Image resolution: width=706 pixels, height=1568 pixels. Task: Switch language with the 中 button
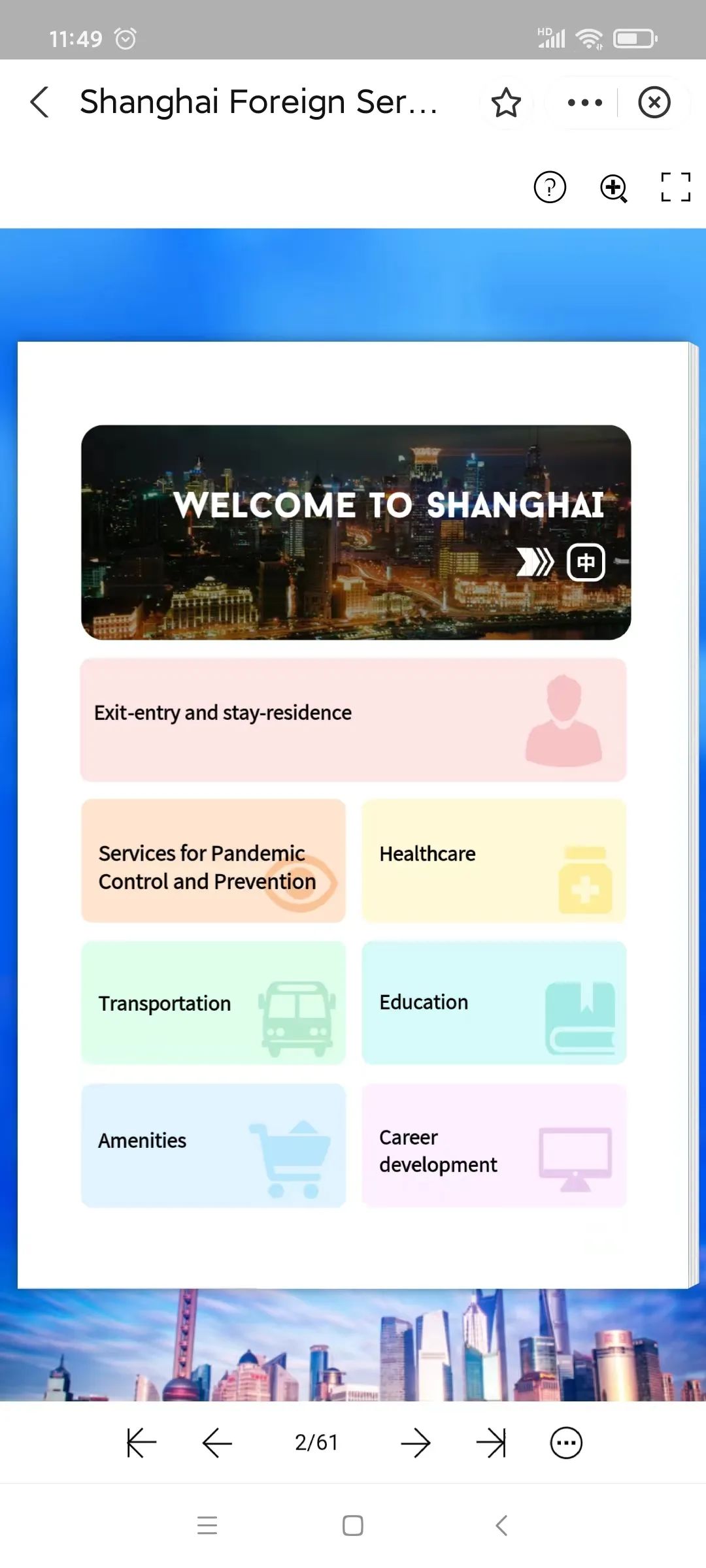coord(586,562)
